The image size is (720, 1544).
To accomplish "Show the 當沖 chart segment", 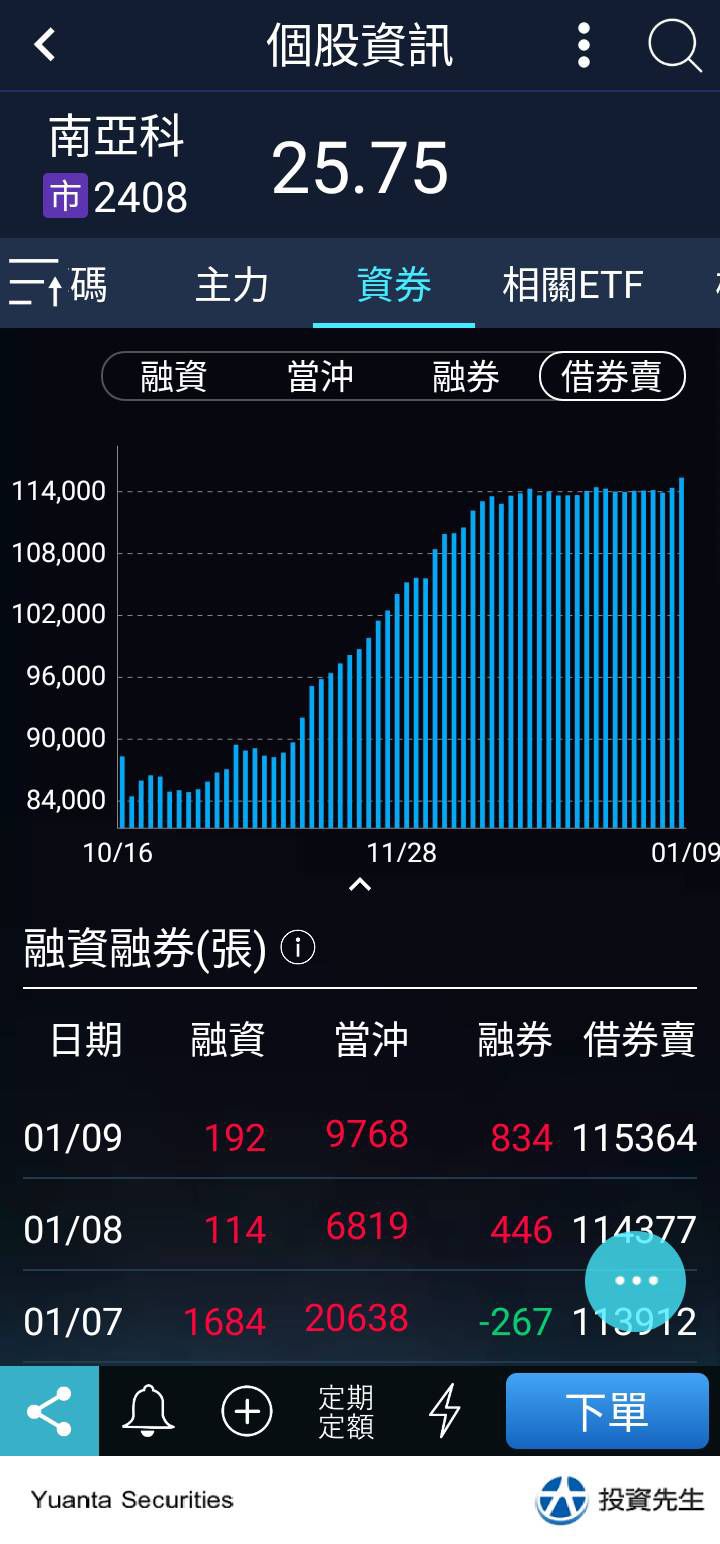I will point(320,377).
